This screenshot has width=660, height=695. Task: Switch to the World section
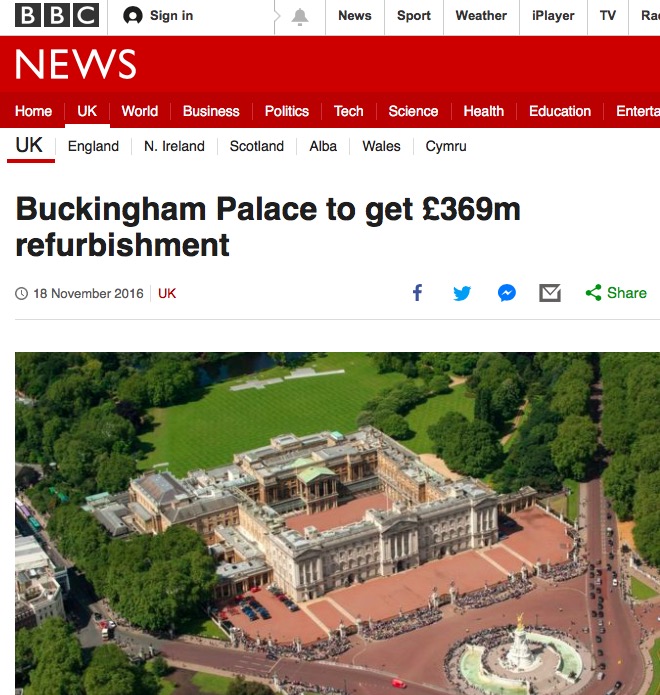point(139,111)
